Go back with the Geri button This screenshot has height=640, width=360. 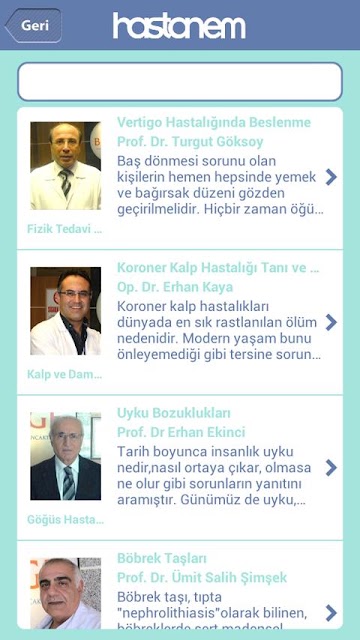[x=33, y=25]
